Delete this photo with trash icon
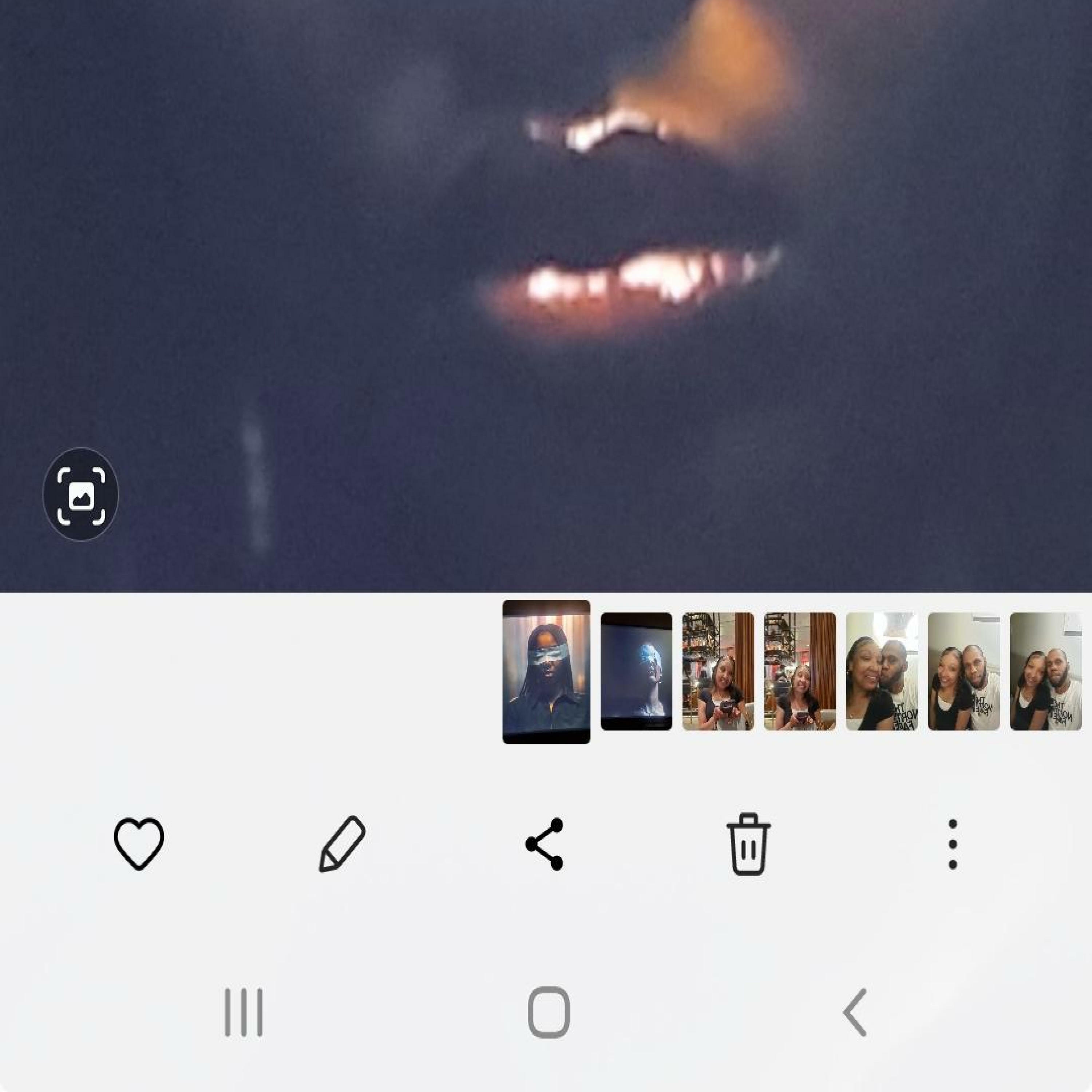Screen dimensions: 1092x1092 tap(748, 844)
